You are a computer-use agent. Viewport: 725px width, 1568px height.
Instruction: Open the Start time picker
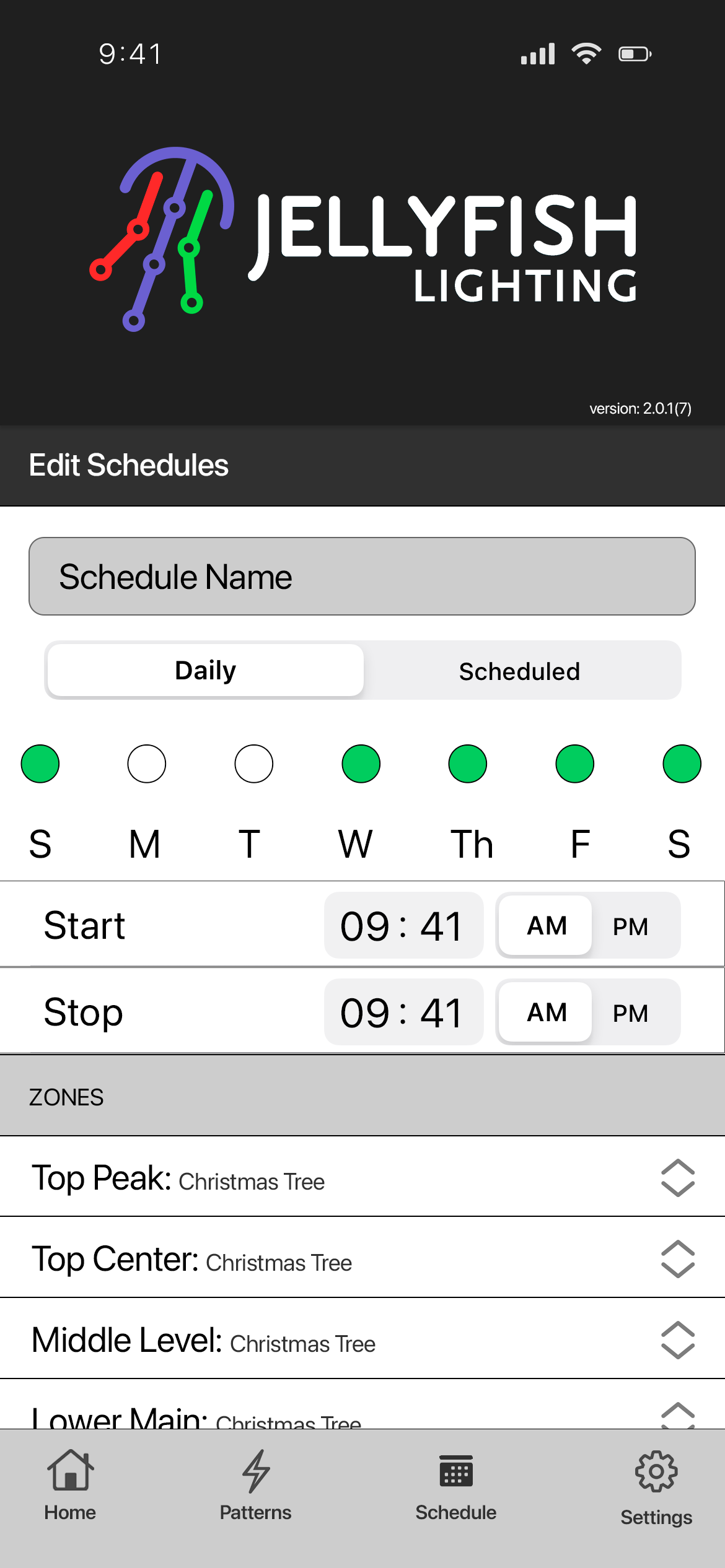coord(403,926)
